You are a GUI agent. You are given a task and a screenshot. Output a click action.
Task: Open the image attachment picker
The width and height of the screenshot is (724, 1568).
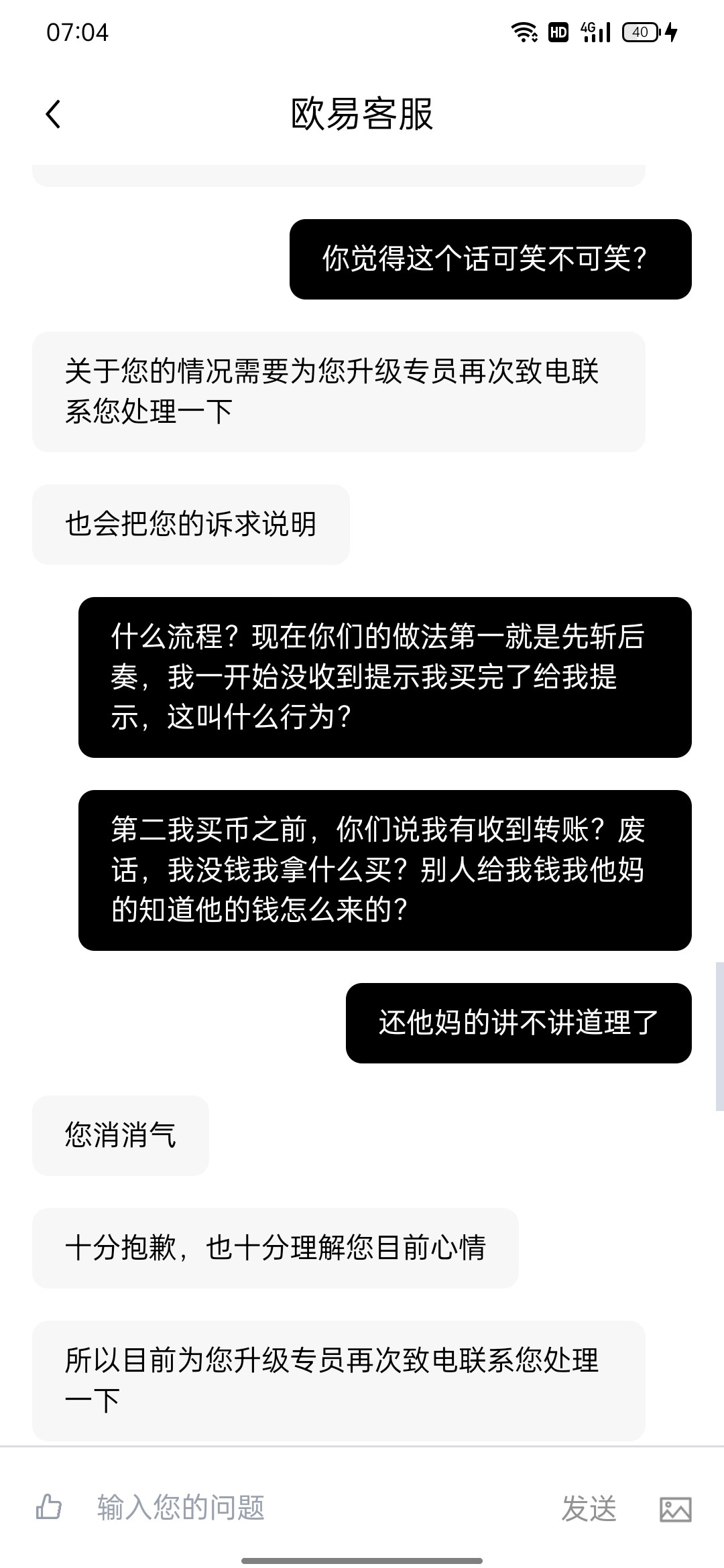click(x=675, y=1509)
